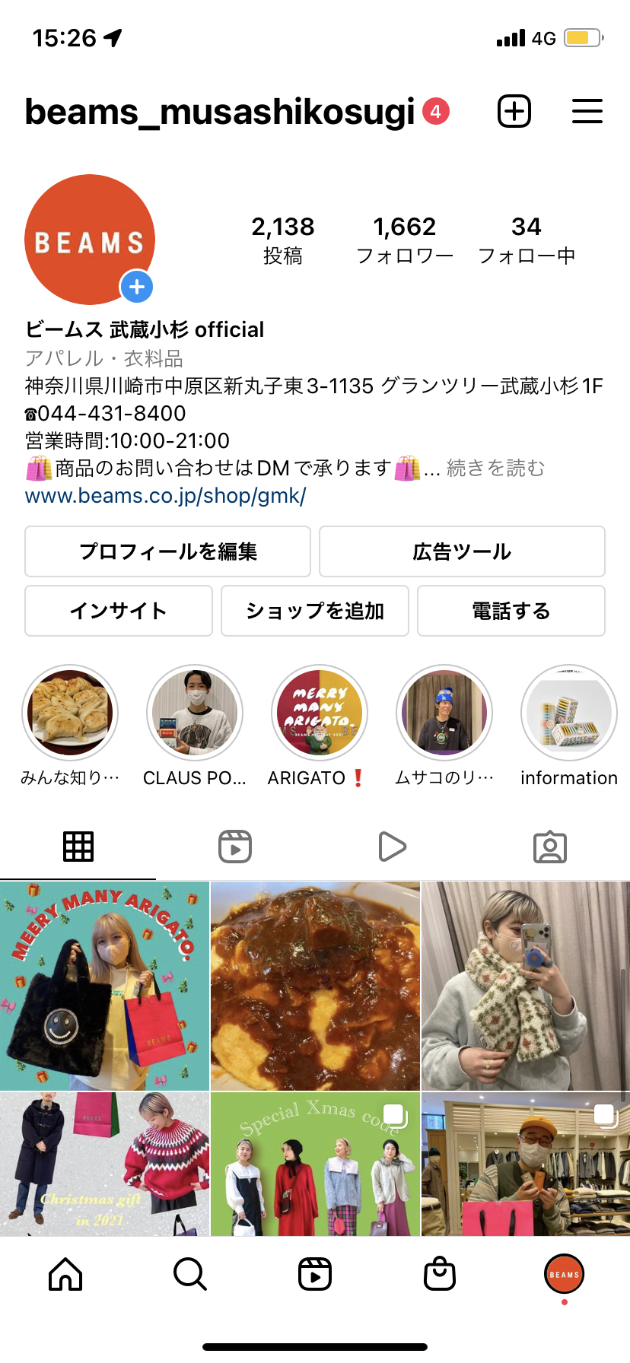The height and width of the screenshot is (1363, 630).
Task: Go to the Home feed
Action: (66, 1274)
